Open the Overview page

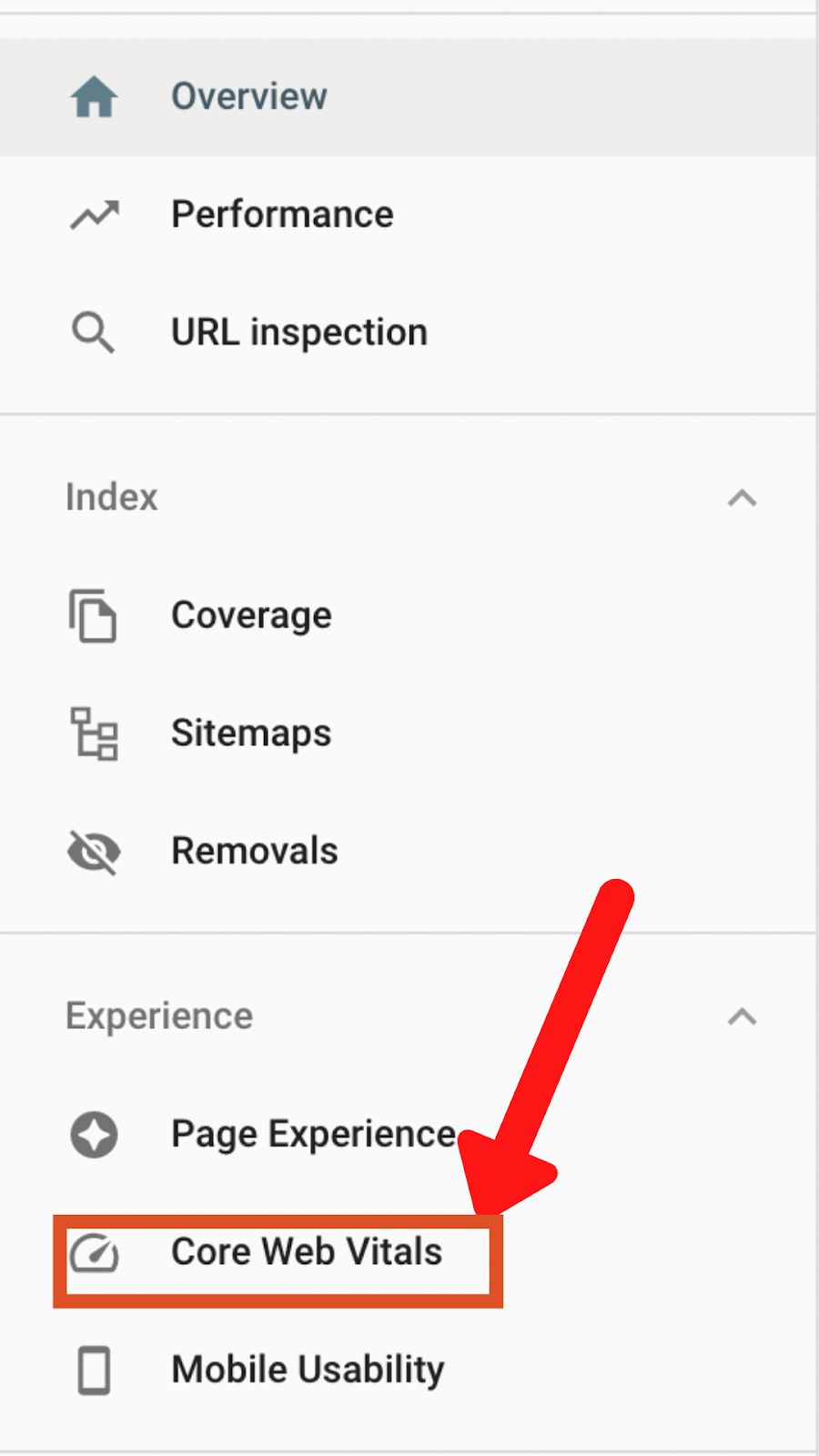(x=248, y=96)
